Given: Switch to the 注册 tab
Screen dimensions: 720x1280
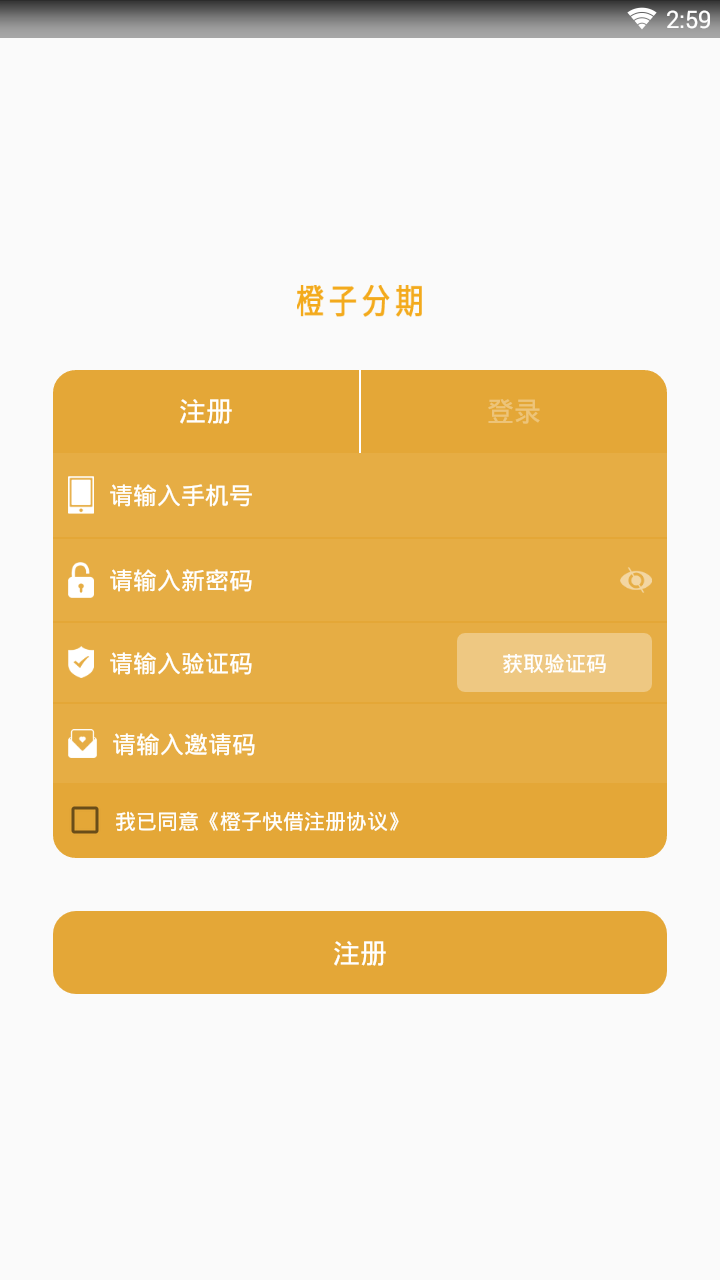Looking at the screenshot, I should pos(207,411).
